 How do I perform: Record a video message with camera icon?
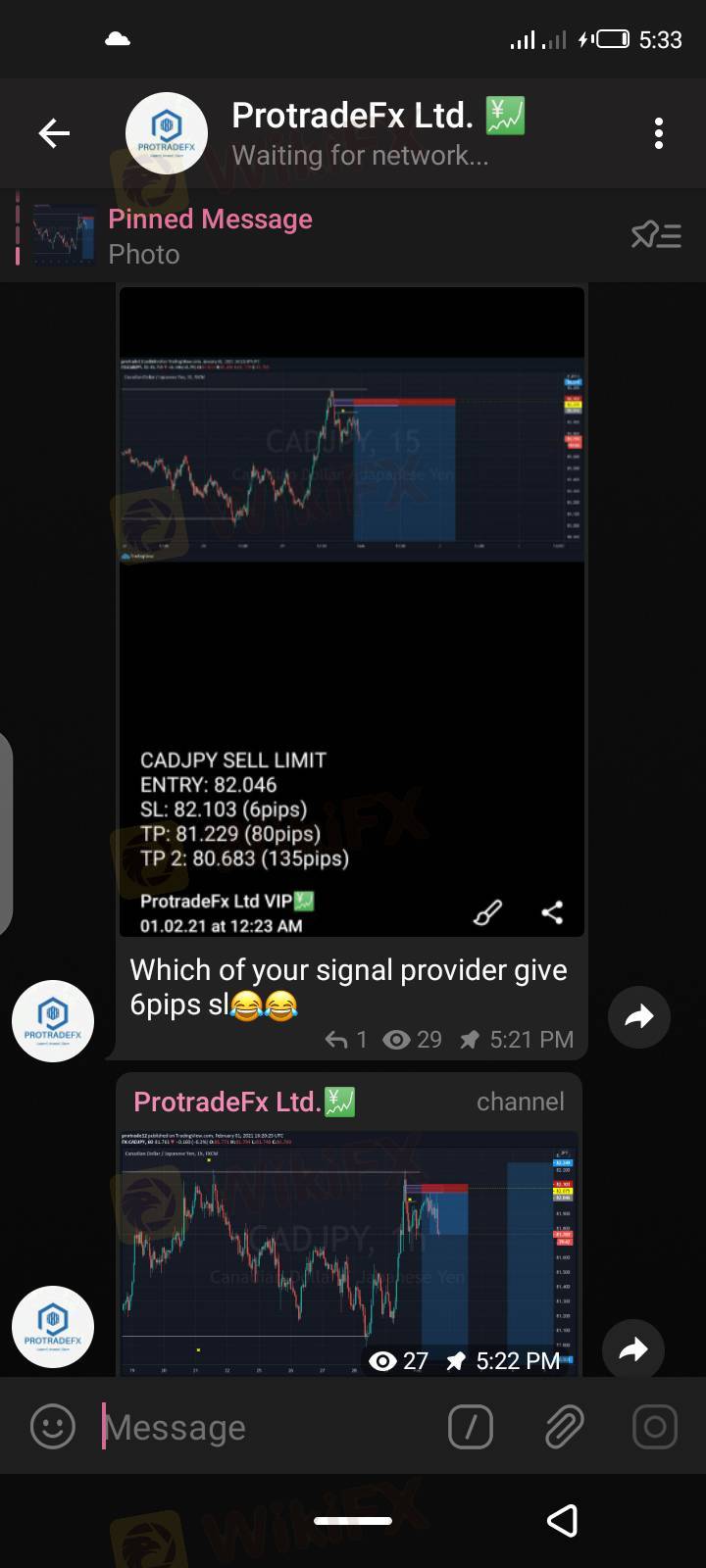(654, 1427)
